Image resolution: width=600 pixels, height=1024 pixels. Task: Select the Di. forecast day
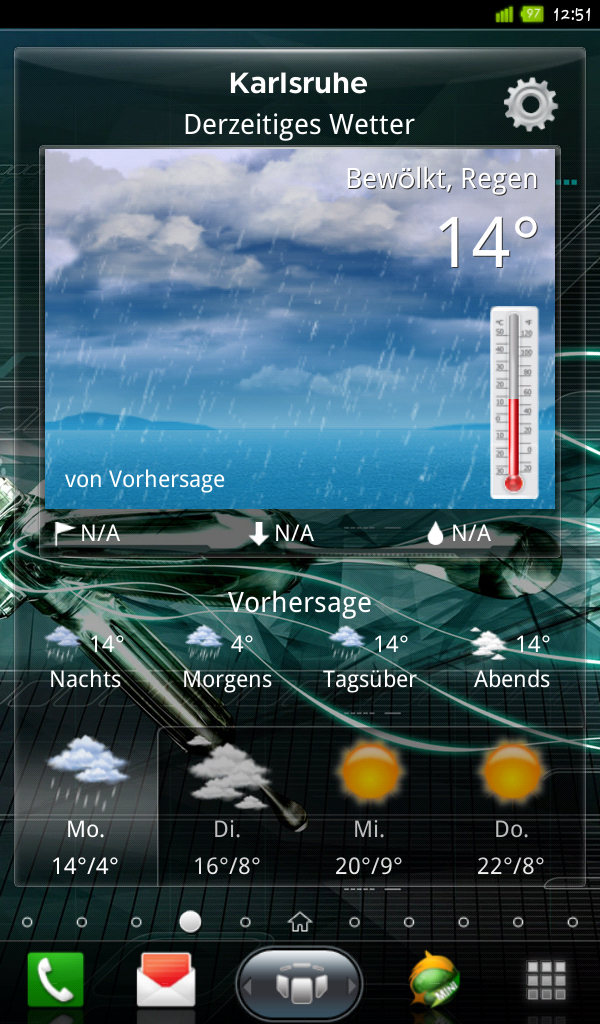pyautogui.click(x=228, y=806)
